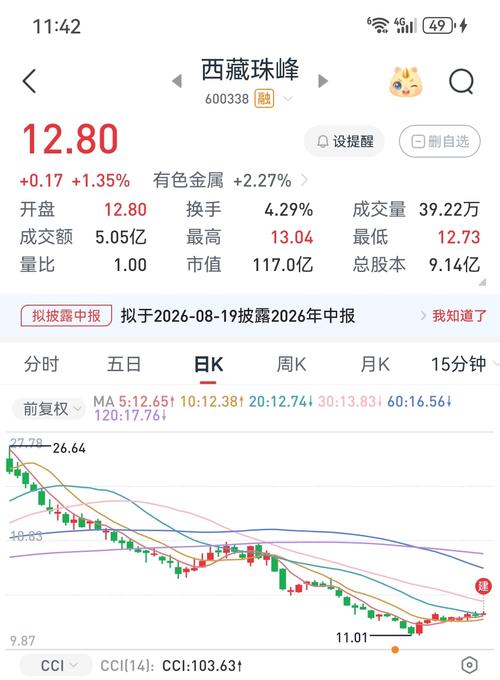Open stock search with the magnifier
The image size is (500, 680).
coord(461,81)
